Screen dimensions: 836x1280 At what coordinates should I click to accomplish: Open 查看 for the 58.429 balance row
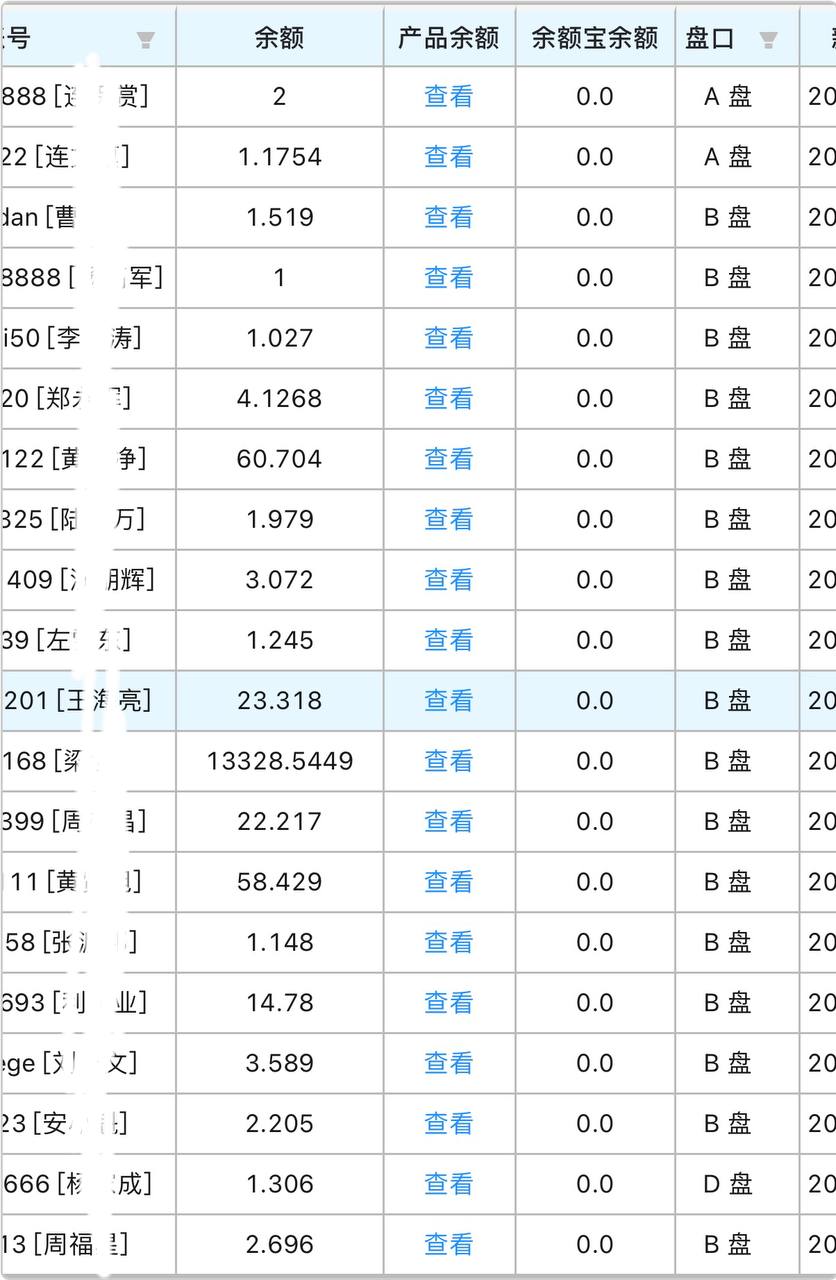click(448, 882)
